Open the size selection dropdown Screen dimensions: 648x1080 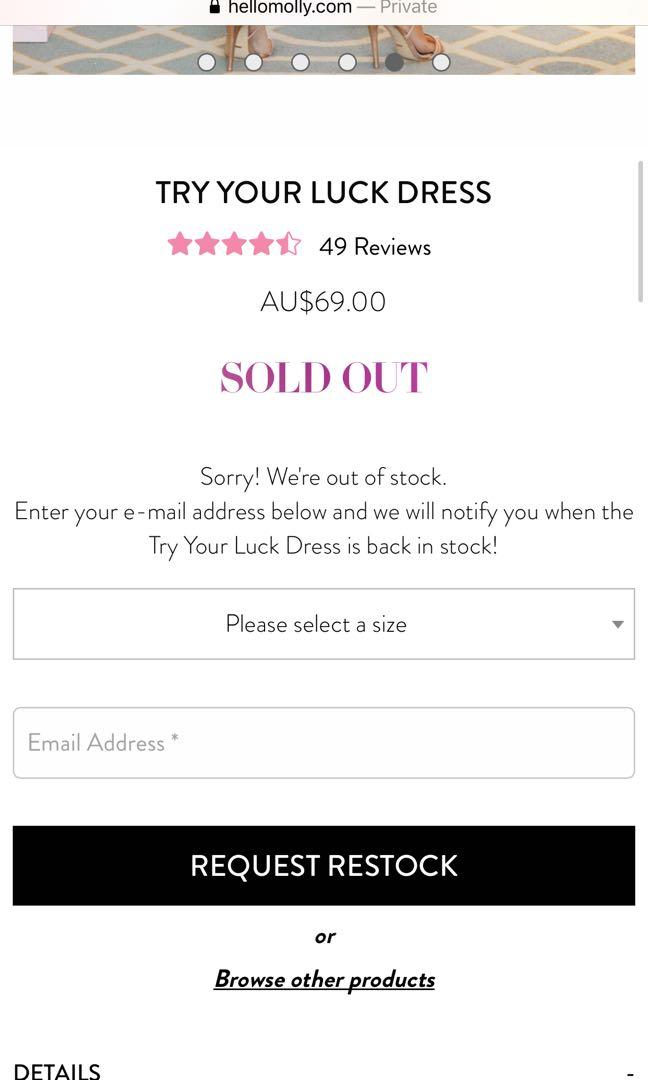323,624
